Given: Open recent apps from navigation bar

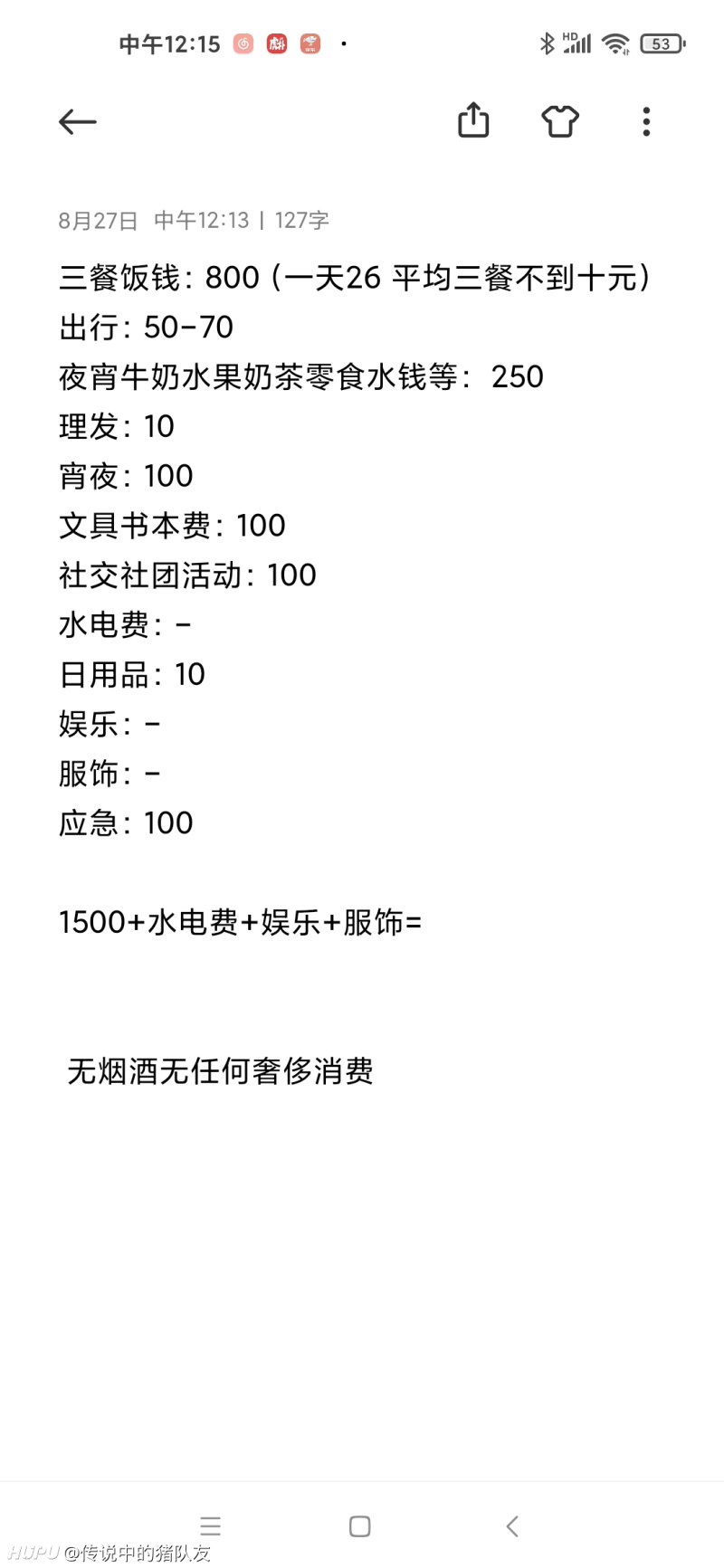Looking at the screenshot, I should tap(211, 1526).
